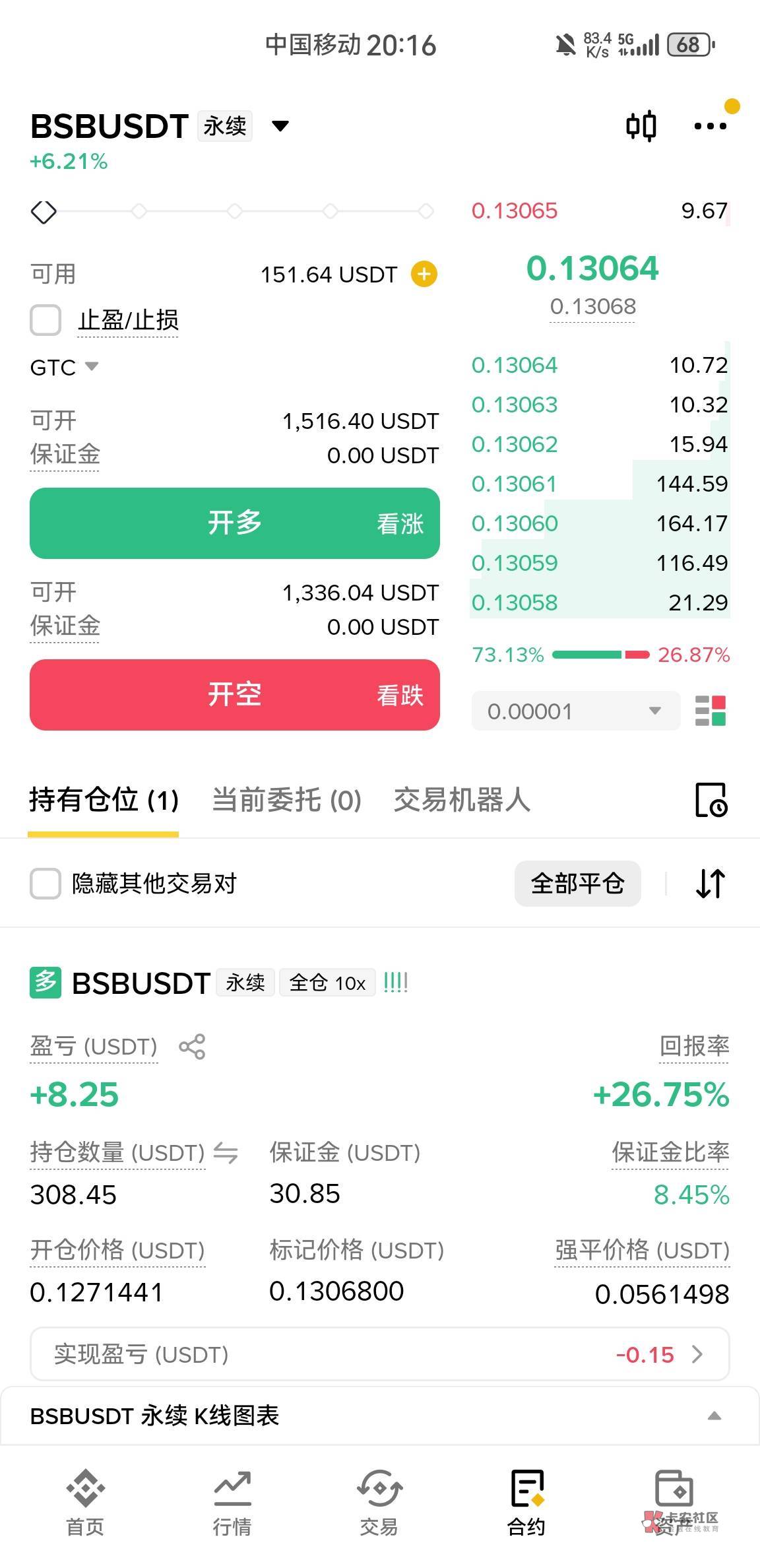Open the order history icon

(711, 800)
